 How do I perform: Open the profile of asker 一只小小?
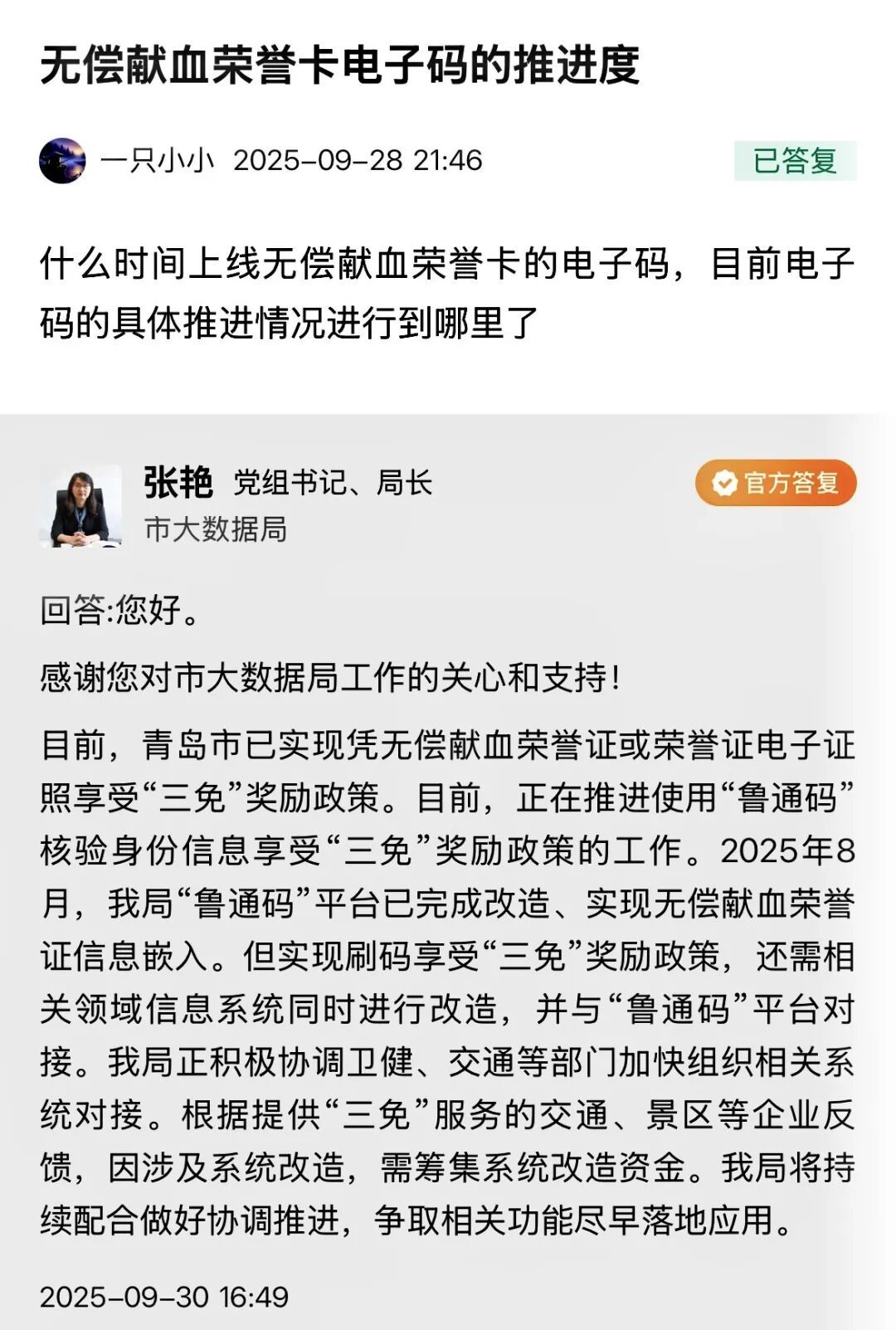[62, 160]
